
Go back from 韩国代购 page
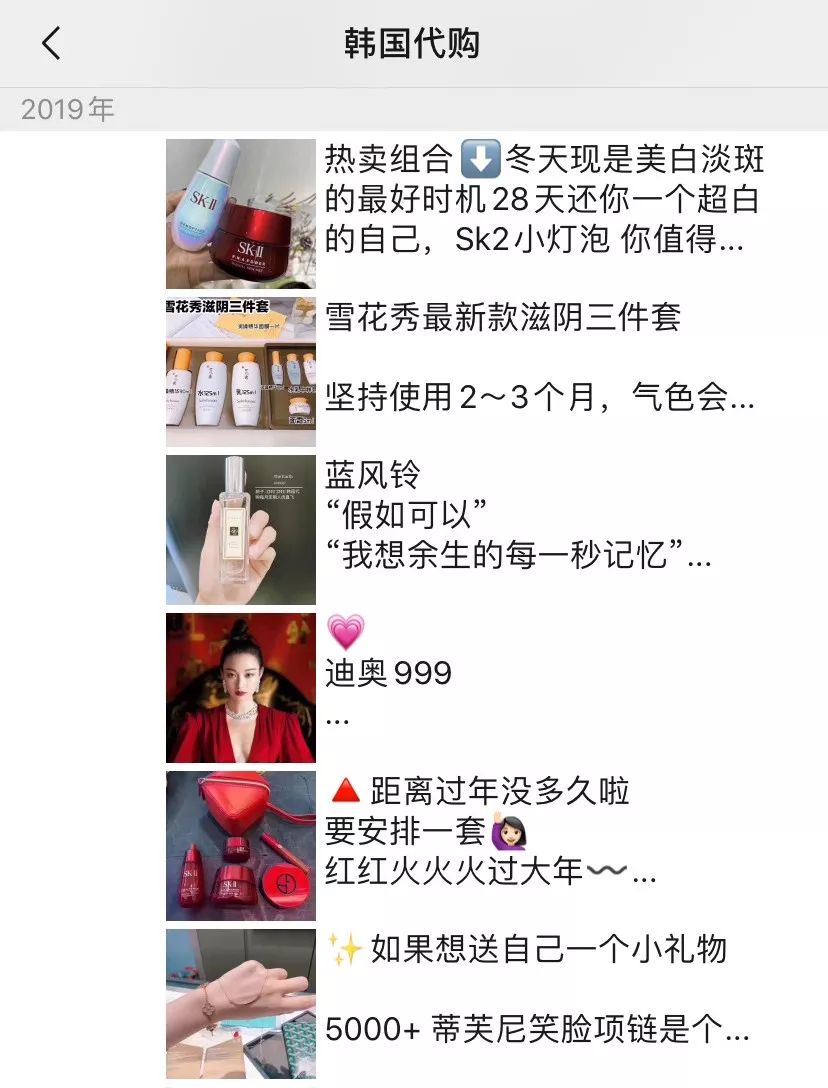coord(51,44)
